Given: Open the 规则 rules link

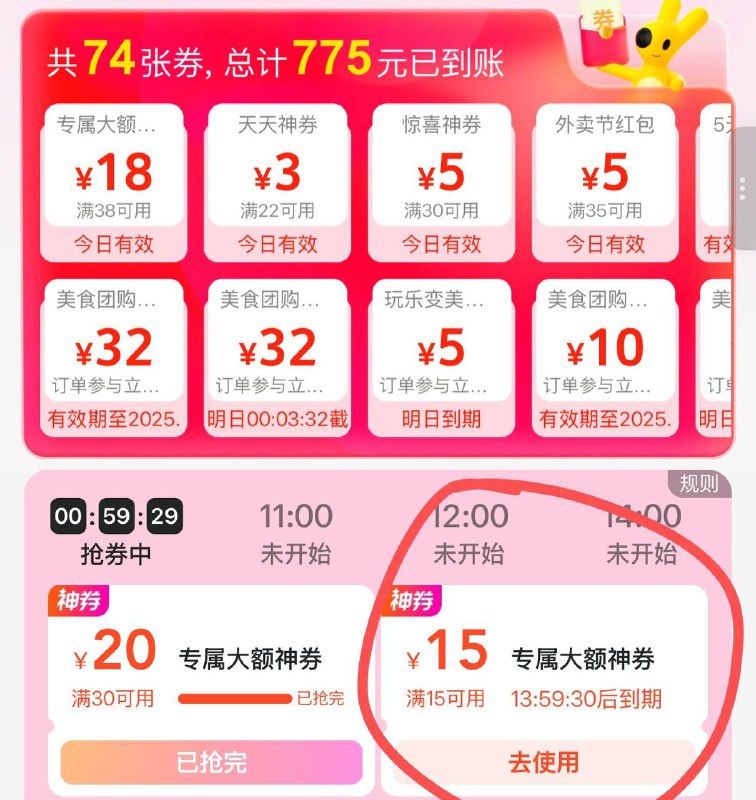Looking at the screenshot, I should 698,485.
